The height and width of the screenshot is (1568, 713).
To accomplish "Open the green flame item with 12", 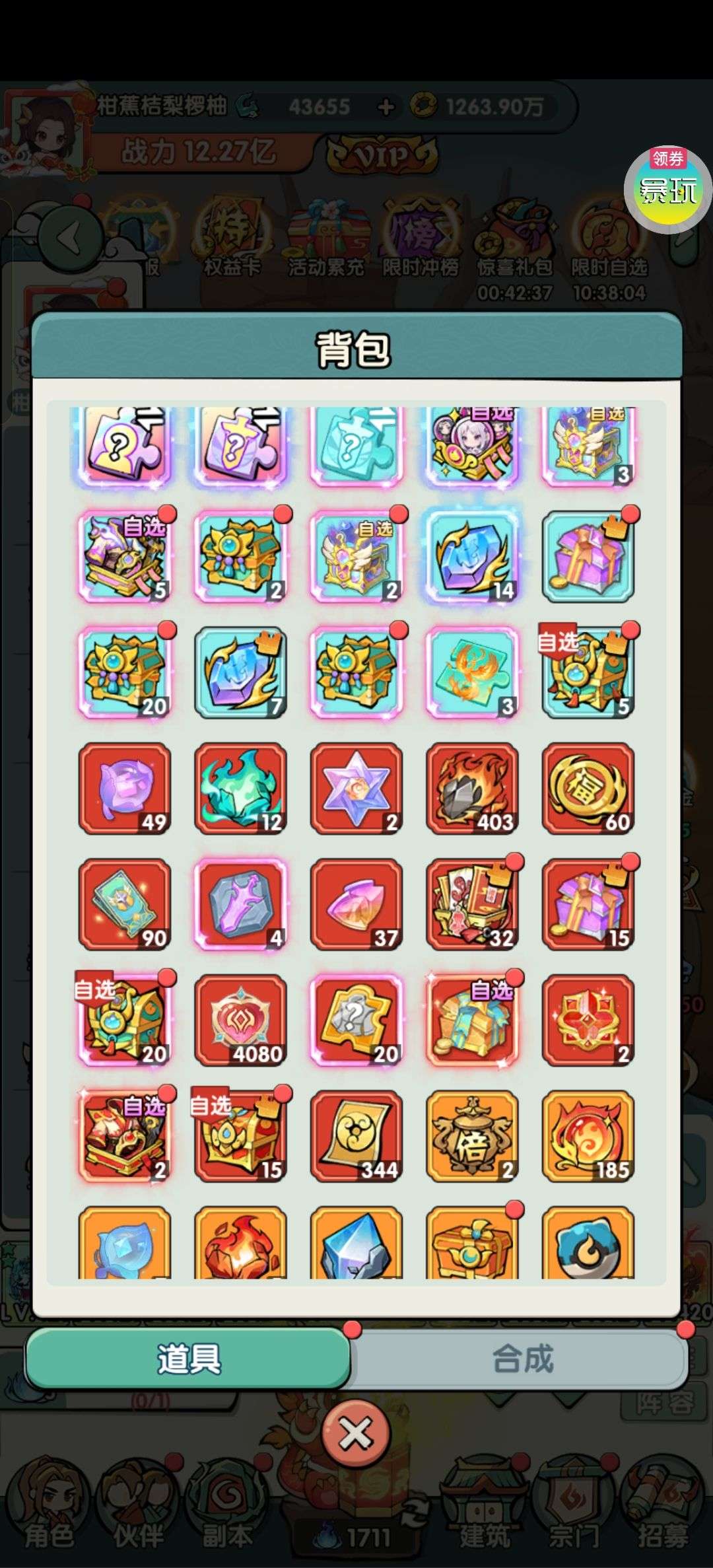I will 240,788.
